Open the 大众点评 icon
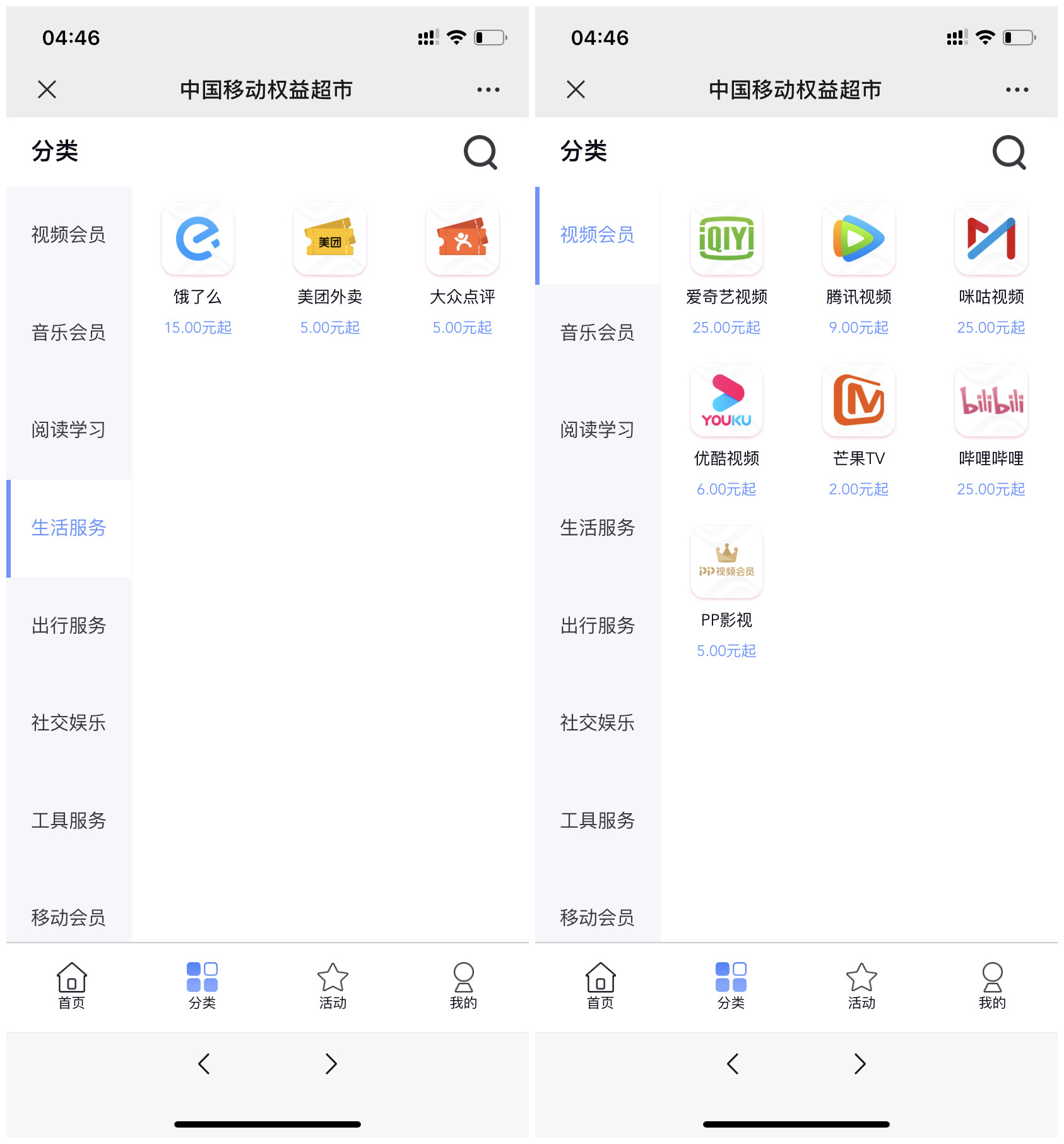 click(x=462, y=240)
